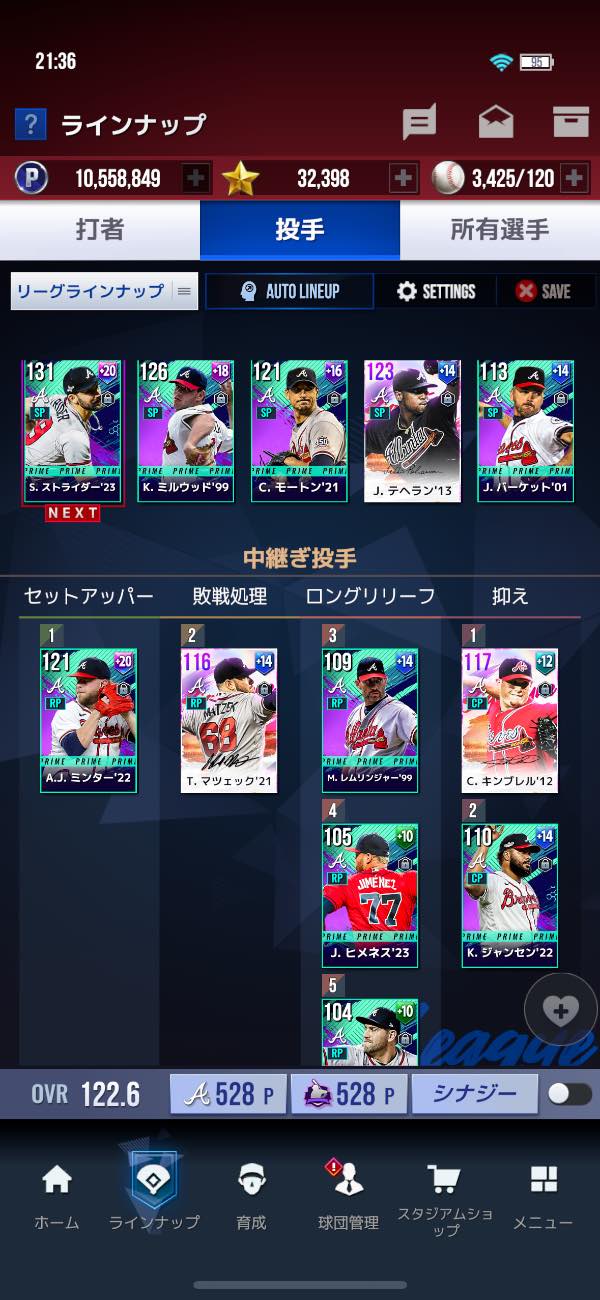Viewport: 600px width, 1300px height.
Task: Open the help question mark icon
Action: click(30, 124)
